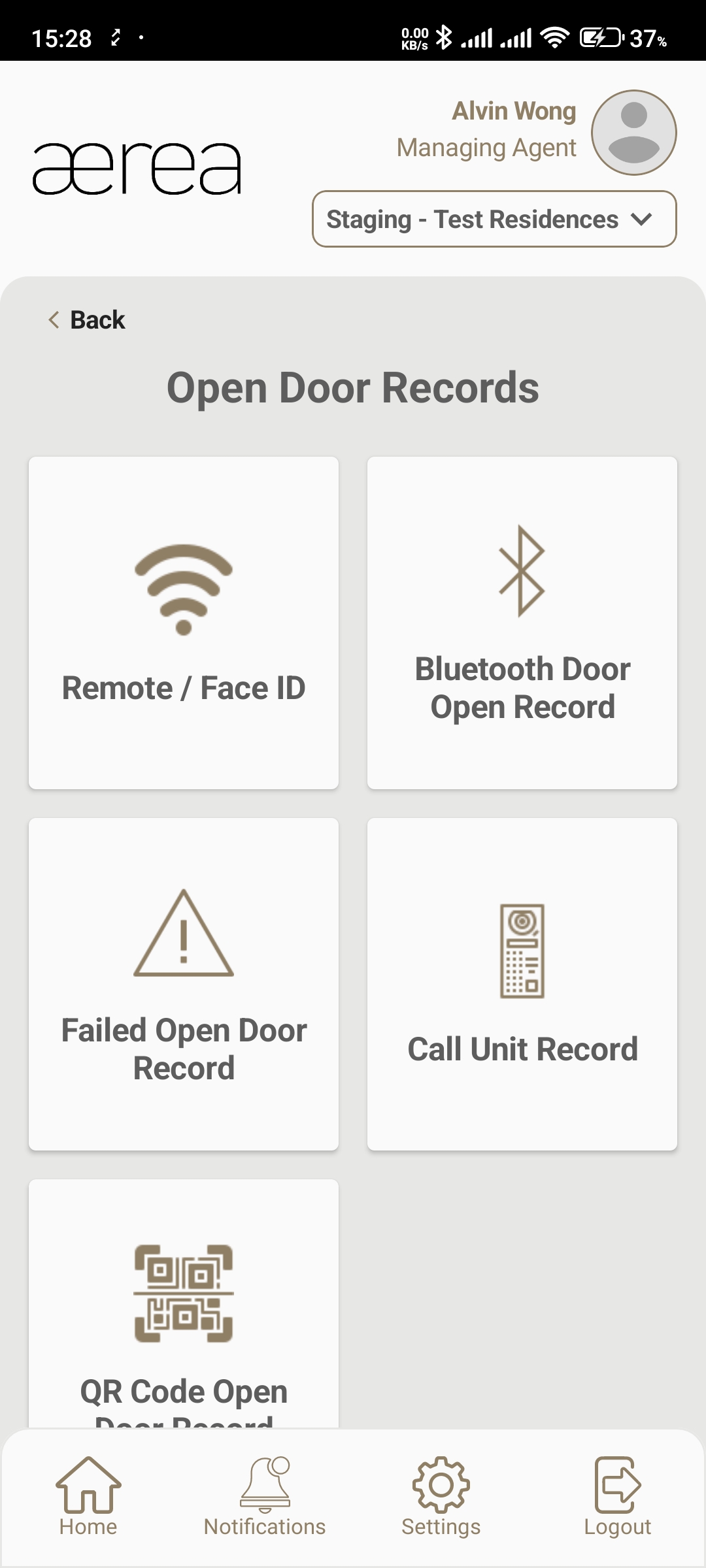
Task: Open the Notifications tab
Action: [x=265, y=1496]
